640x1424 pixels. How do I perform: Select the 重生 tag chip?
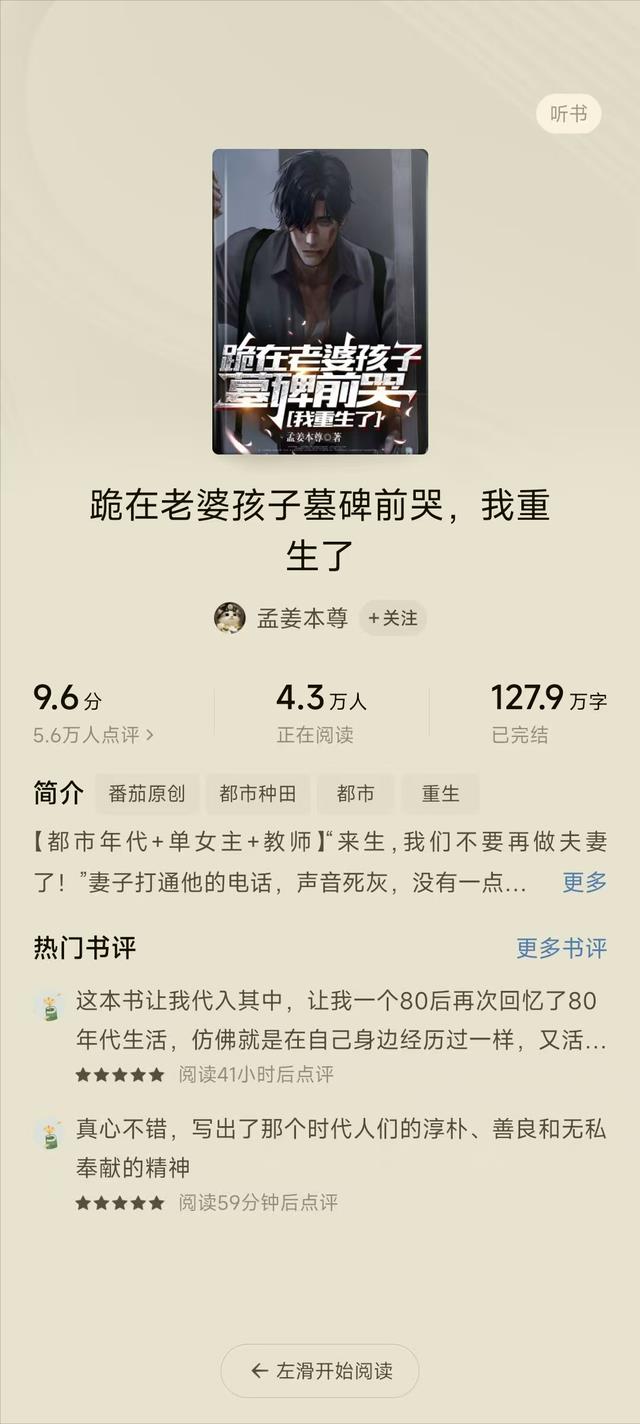point(440,794)
